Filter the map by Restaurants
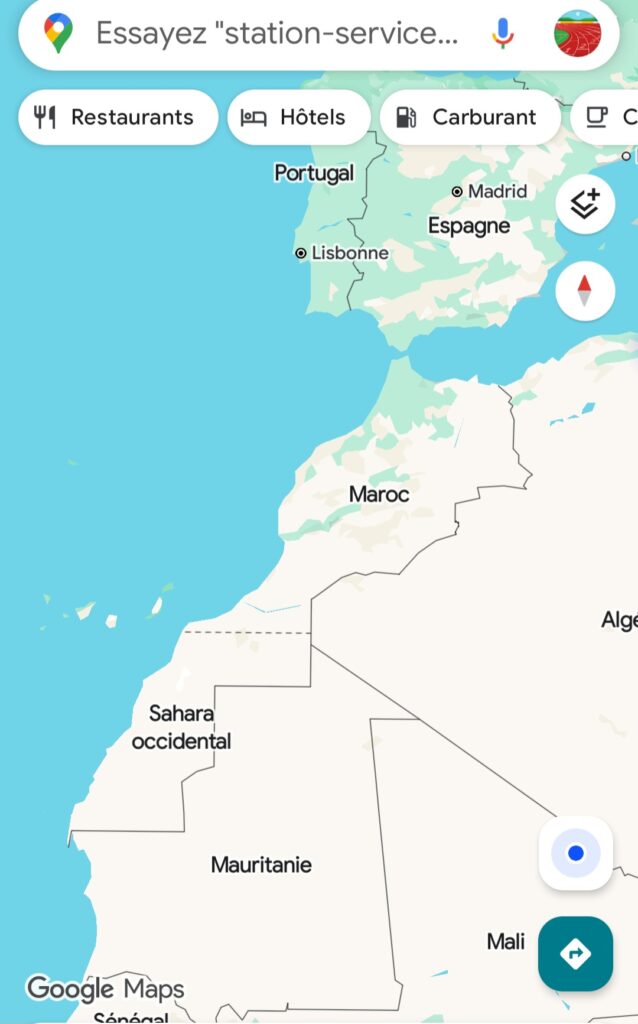This screenshot has width=638, height=1024. (118, 118)
